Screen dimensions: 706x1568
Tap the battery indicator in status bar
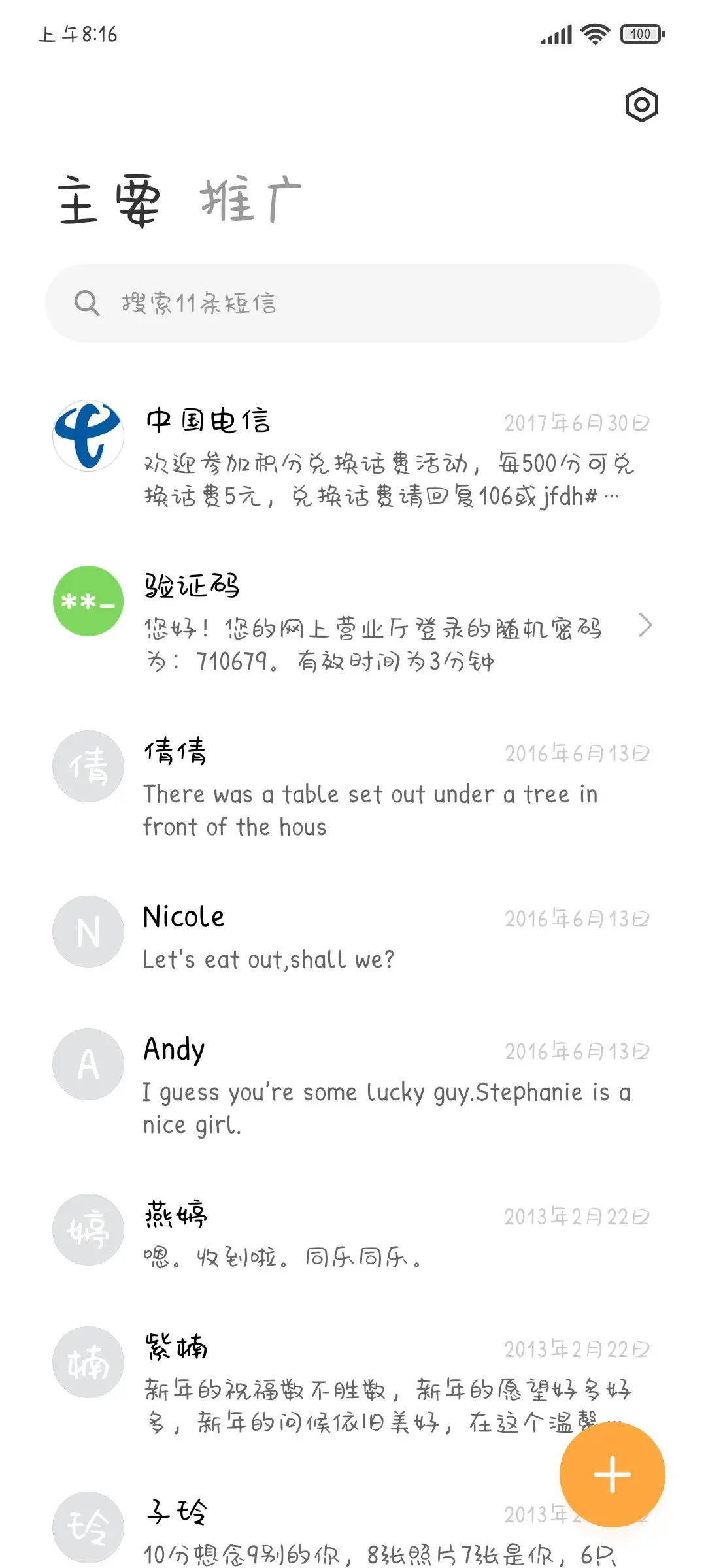(639, 33)
